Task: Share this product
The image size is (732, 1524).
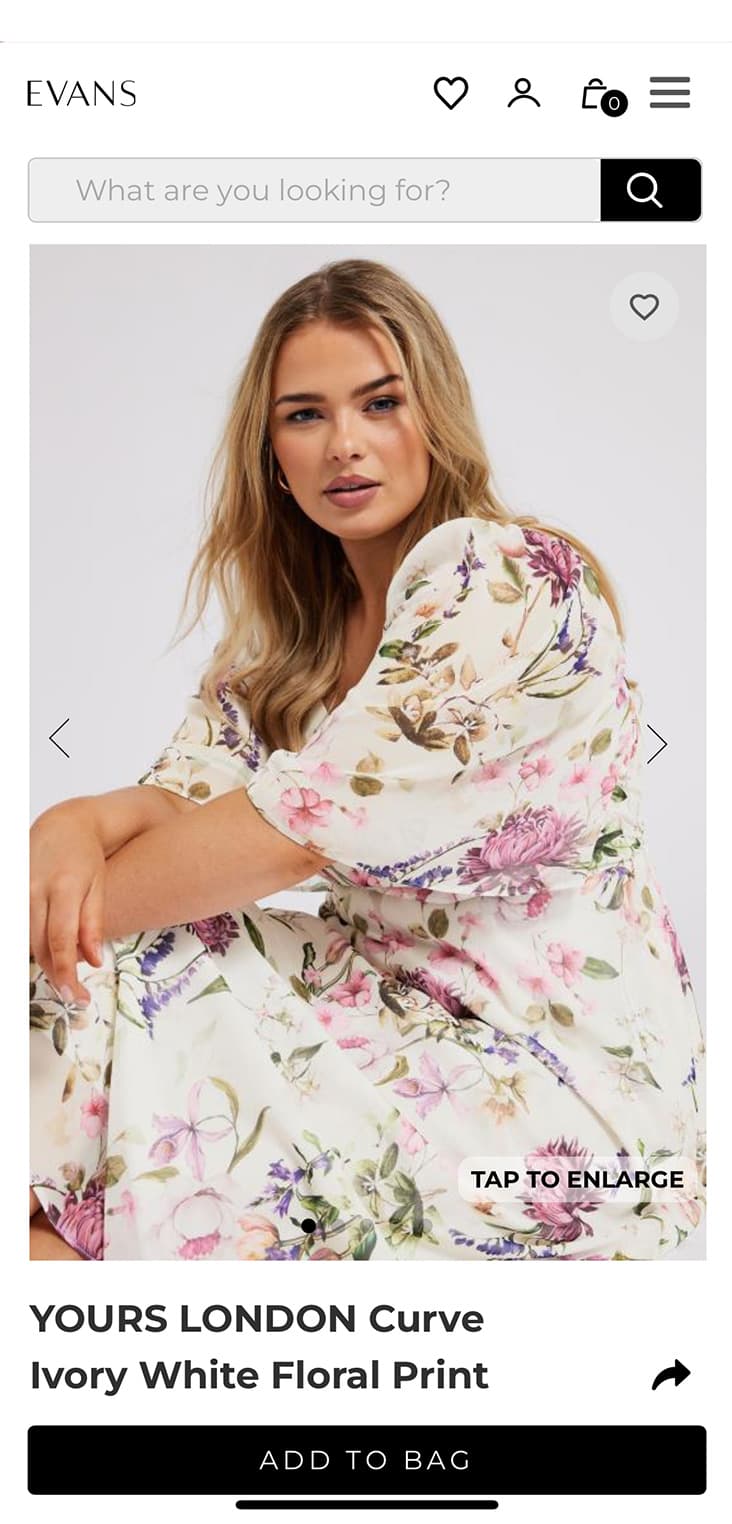Action: click(x=671, y=1375)
